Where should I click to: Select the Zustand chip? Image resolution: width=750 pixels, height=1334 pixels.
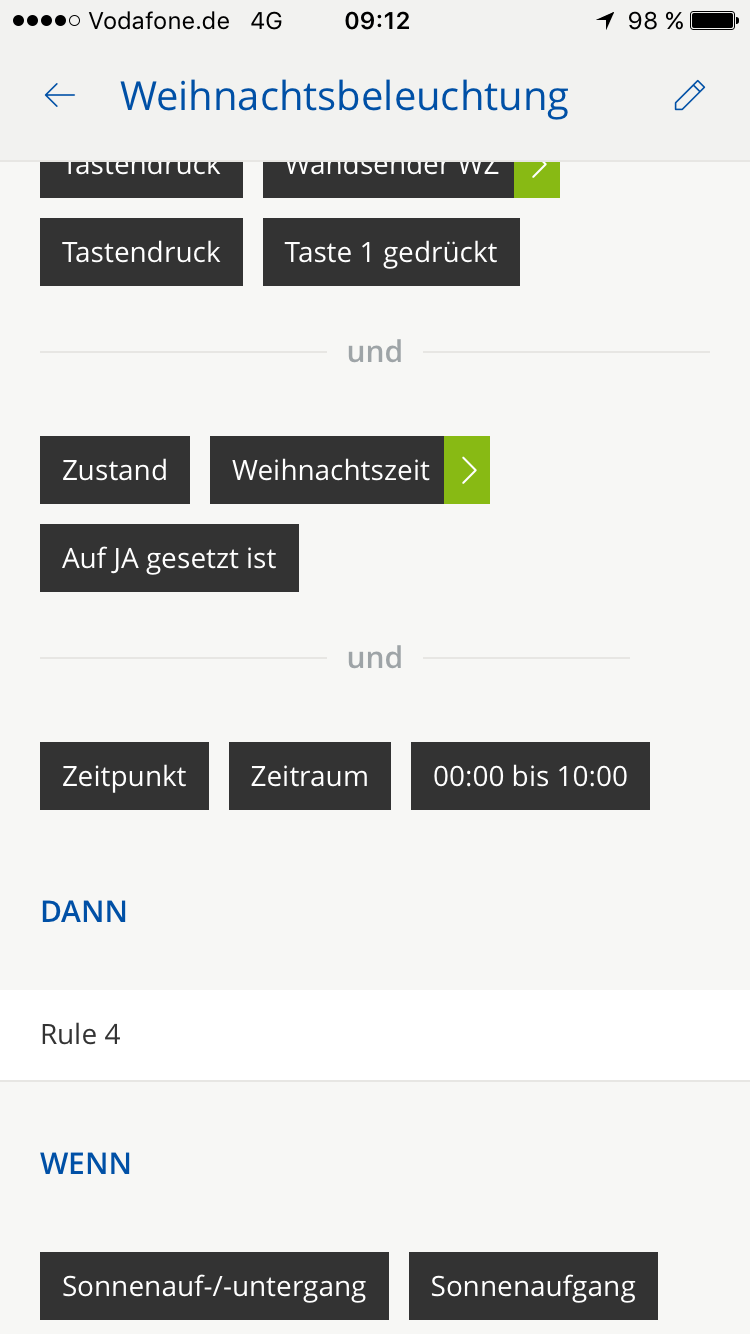115,470
